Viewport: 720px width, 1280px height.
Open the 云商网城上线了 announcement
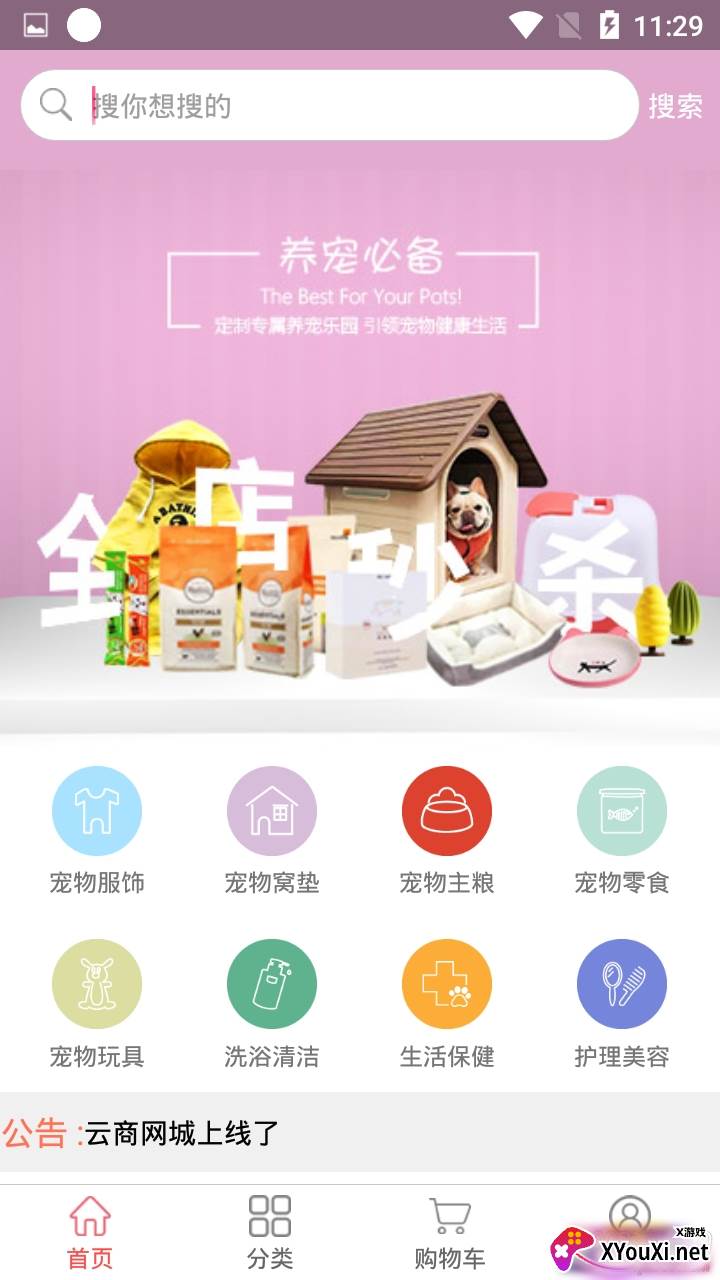tap(182, 1133)
